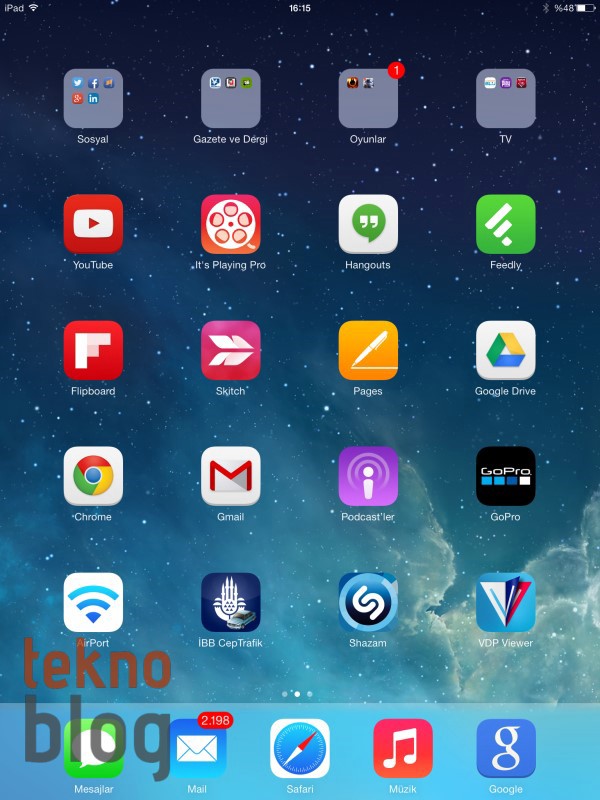Open Safari from the dock
This screenshot has width=600, height=800.
click(300, 748)
